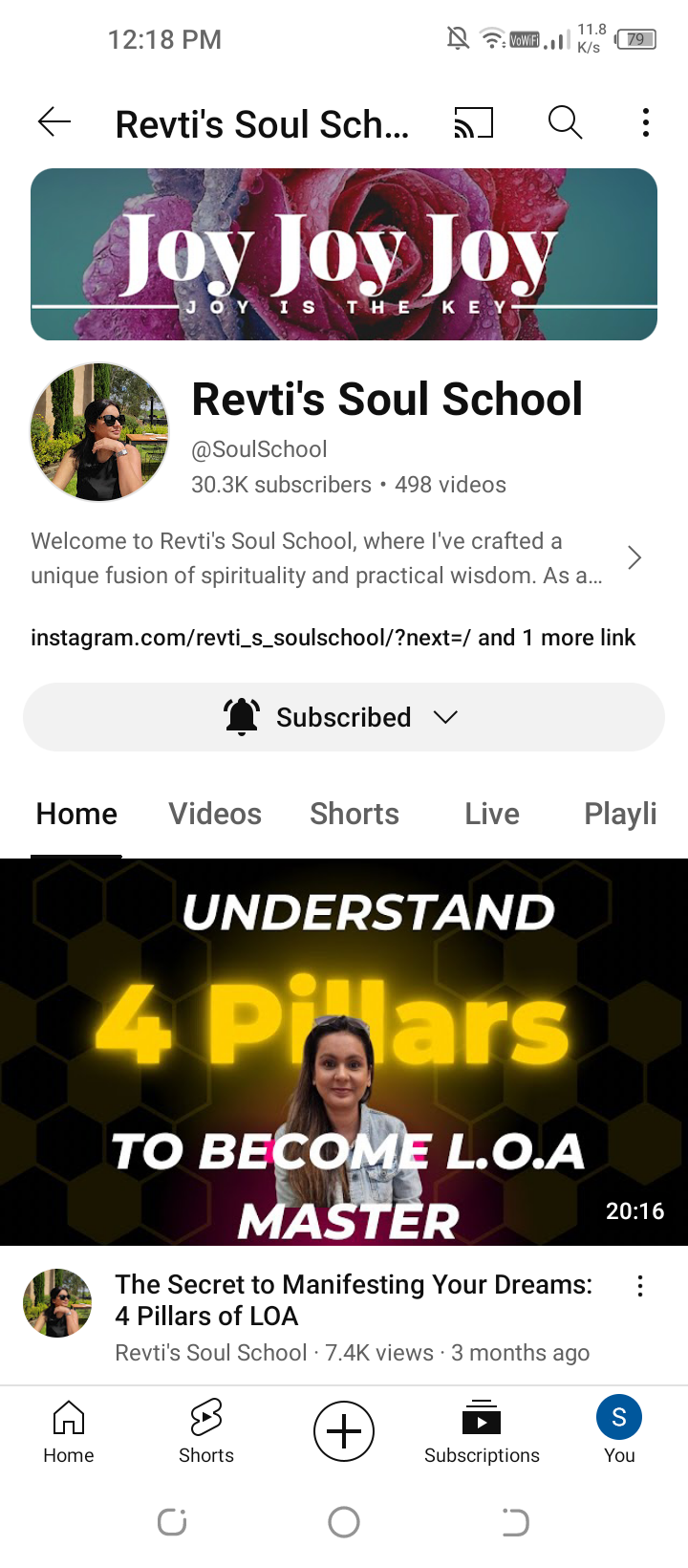Tap the system home circle button
The image size is (688, 1568).
[x=344, y=1521]
